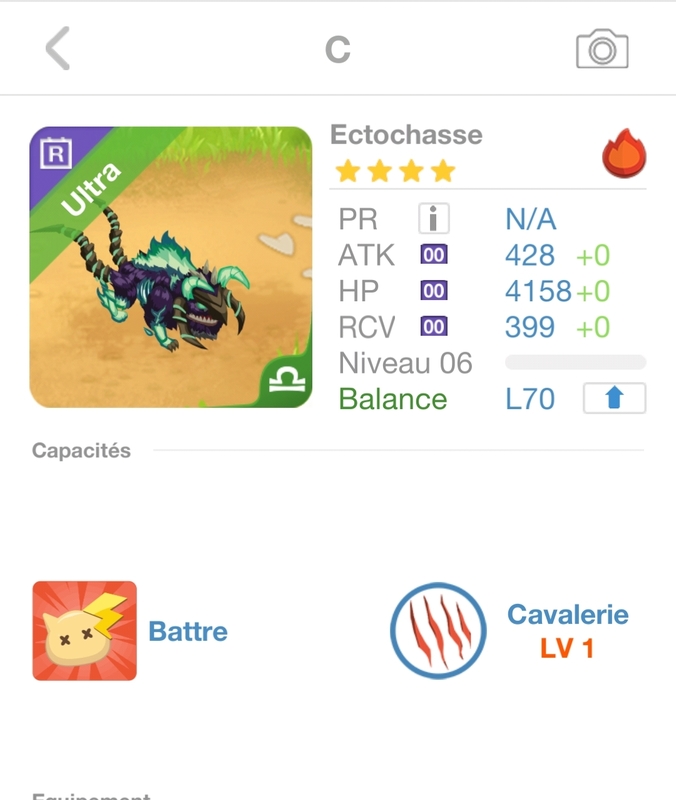Open Ectochasse Ultra monster portrait

pyautogui.click(x=171, y=267)
